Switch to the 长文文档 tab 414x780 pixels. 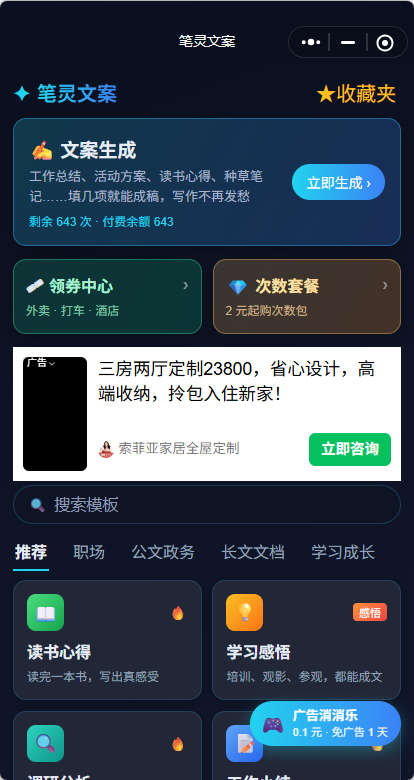point(253,552)
